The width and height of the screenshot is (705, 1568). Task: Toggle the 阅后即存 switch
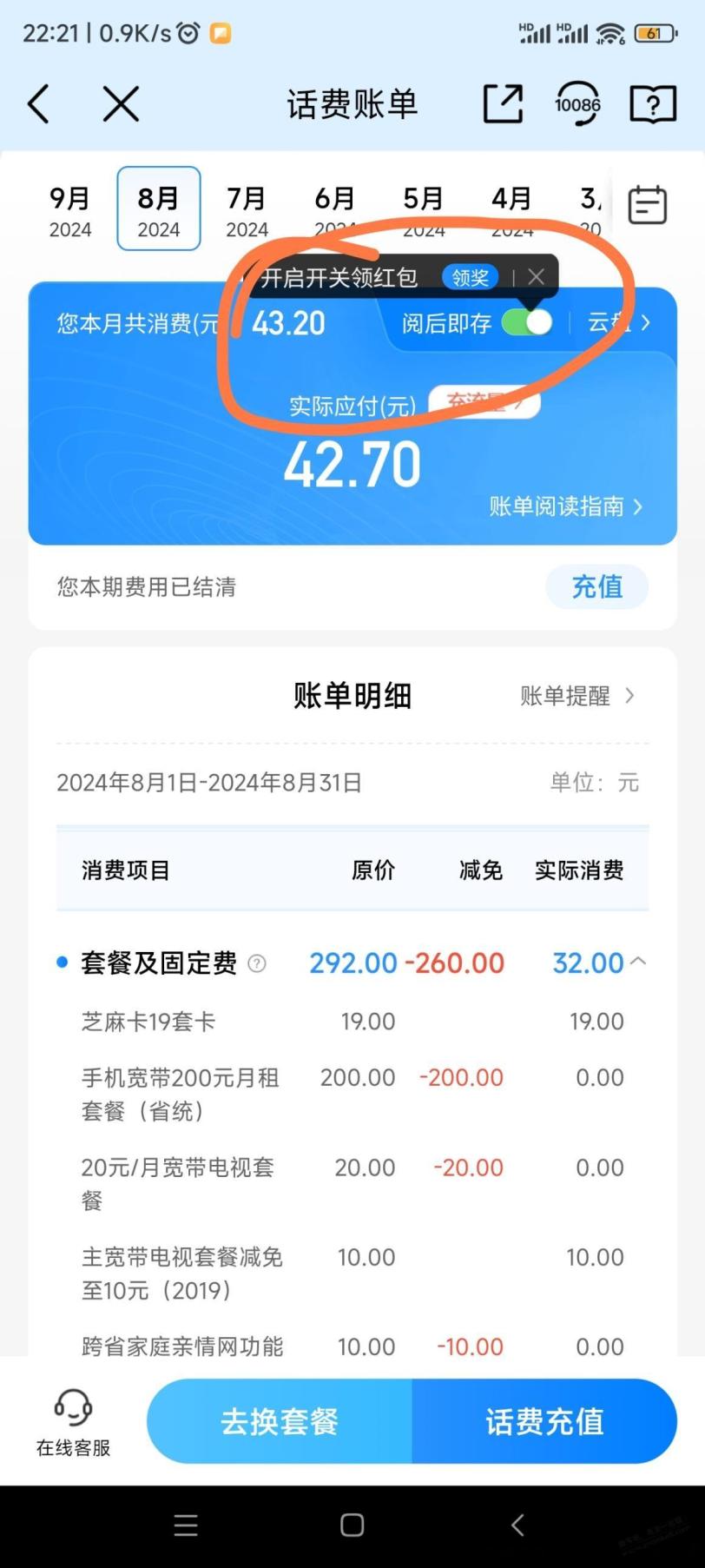tap(527, 322)
